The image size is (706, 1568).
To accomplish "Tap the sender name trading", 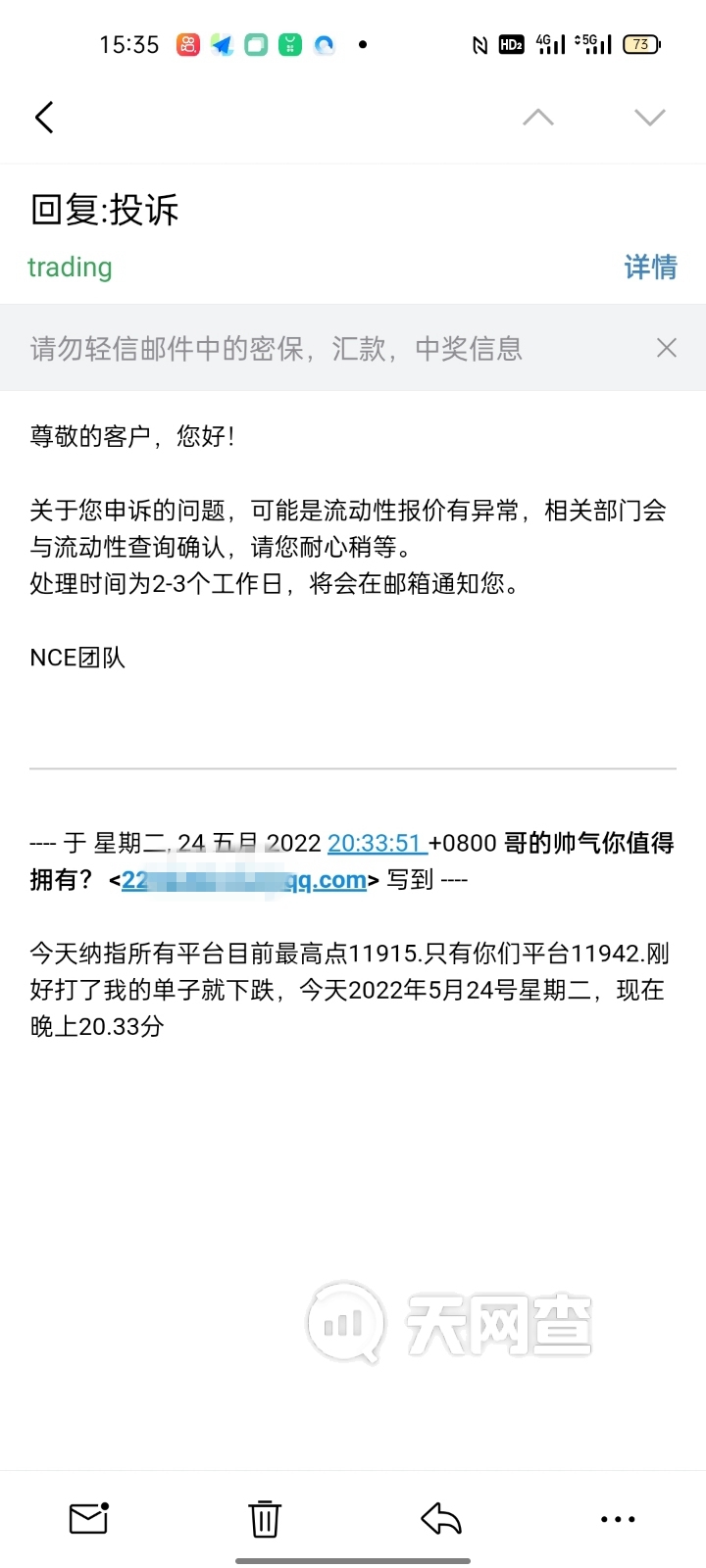I will pyautogui.click(x=70, y=267).
